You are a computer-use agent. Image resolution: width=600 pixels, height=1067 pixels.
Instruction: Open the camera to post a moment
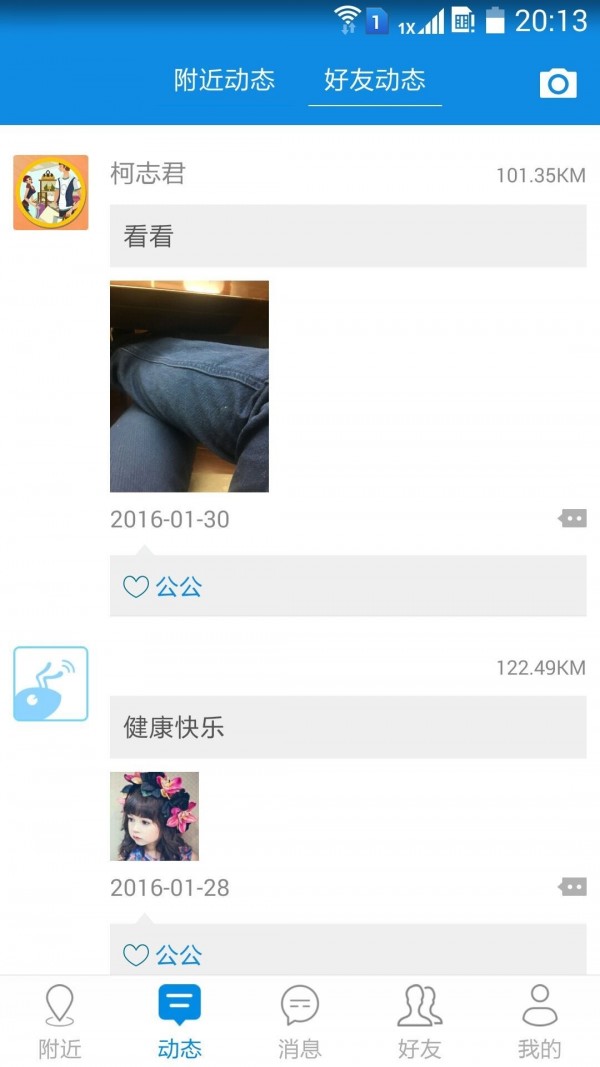pos(558,83)
